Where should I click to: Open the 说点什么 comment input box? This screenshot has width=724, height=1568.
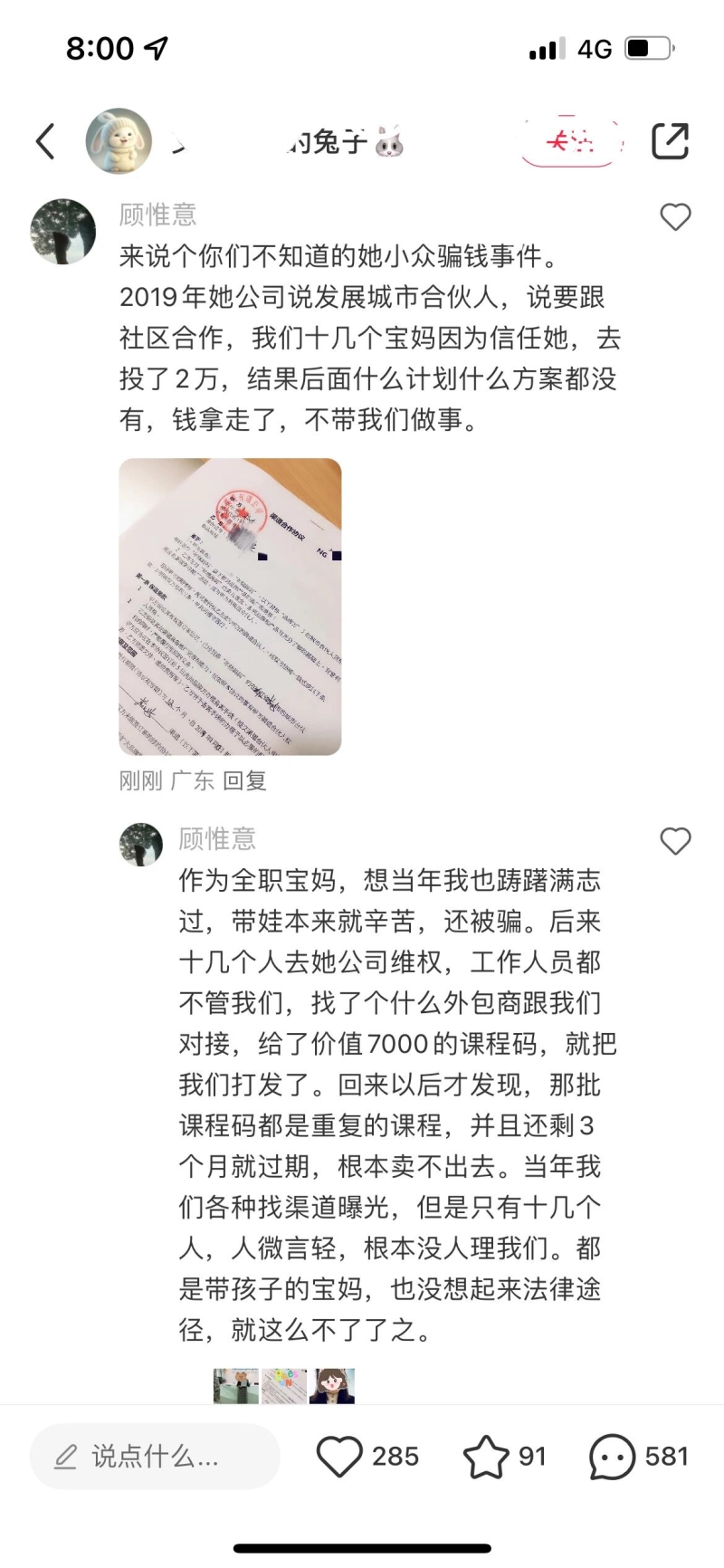pyautogui.click(x=155, y=1456)
